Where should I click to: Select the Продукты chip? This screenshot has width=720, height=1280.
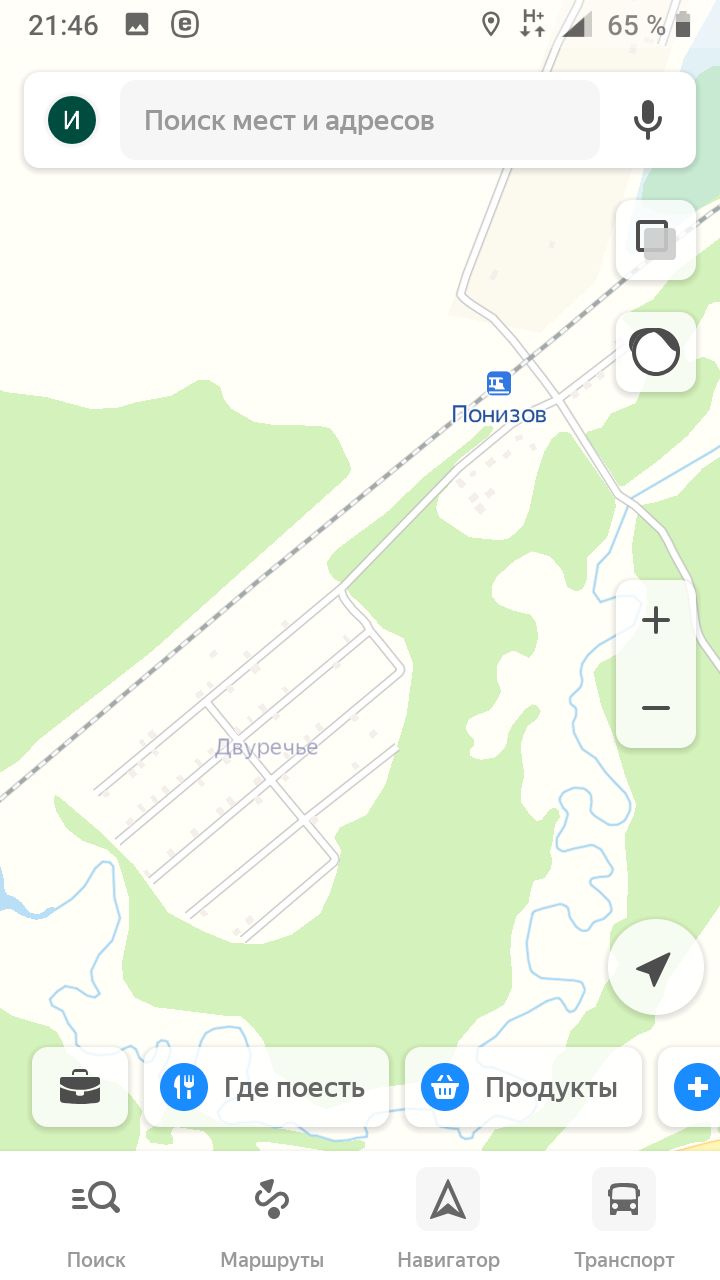click(523, 1087)
